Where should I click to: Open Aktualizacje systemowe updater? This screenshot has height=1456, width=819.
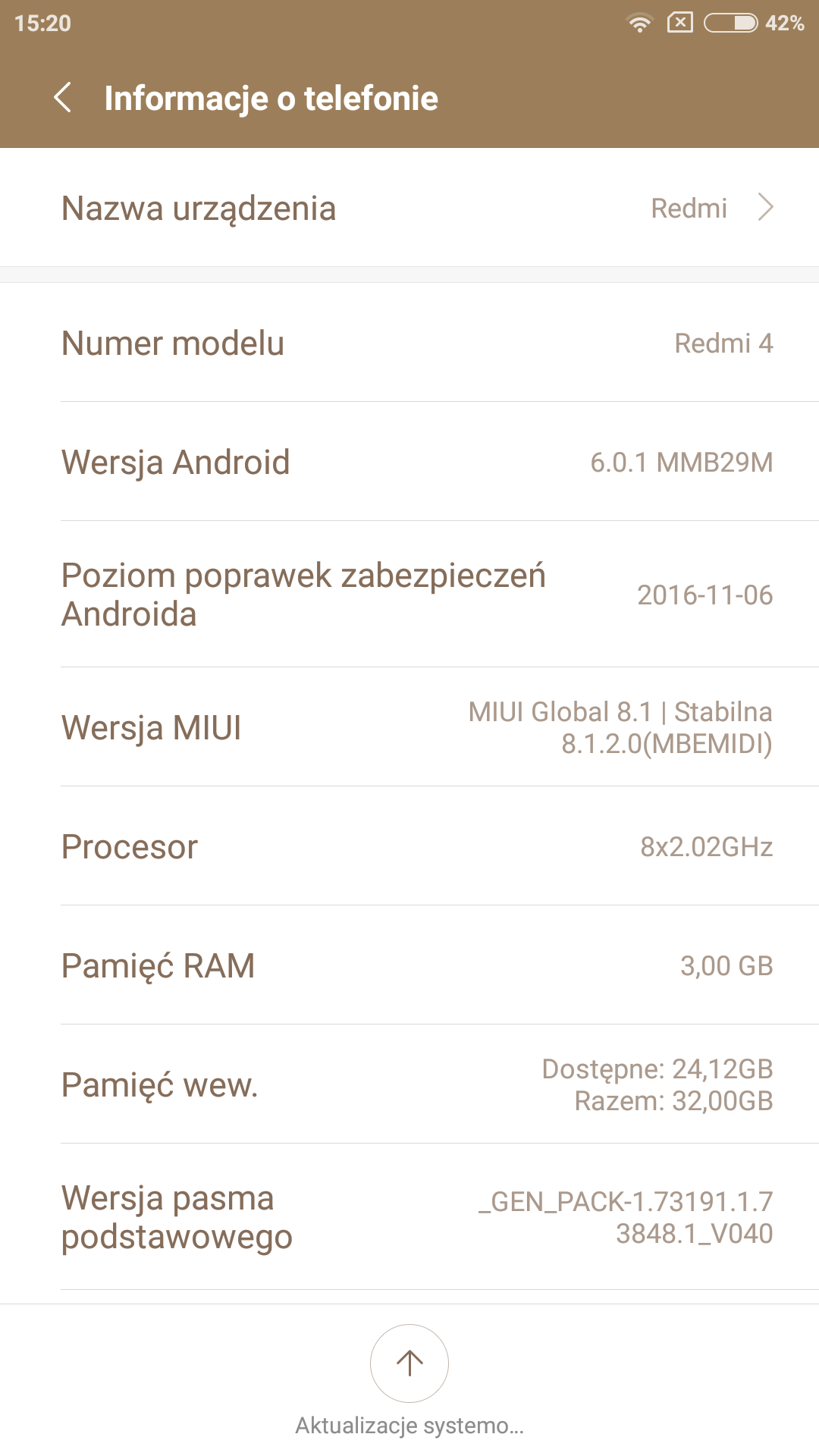point(409,1363)
